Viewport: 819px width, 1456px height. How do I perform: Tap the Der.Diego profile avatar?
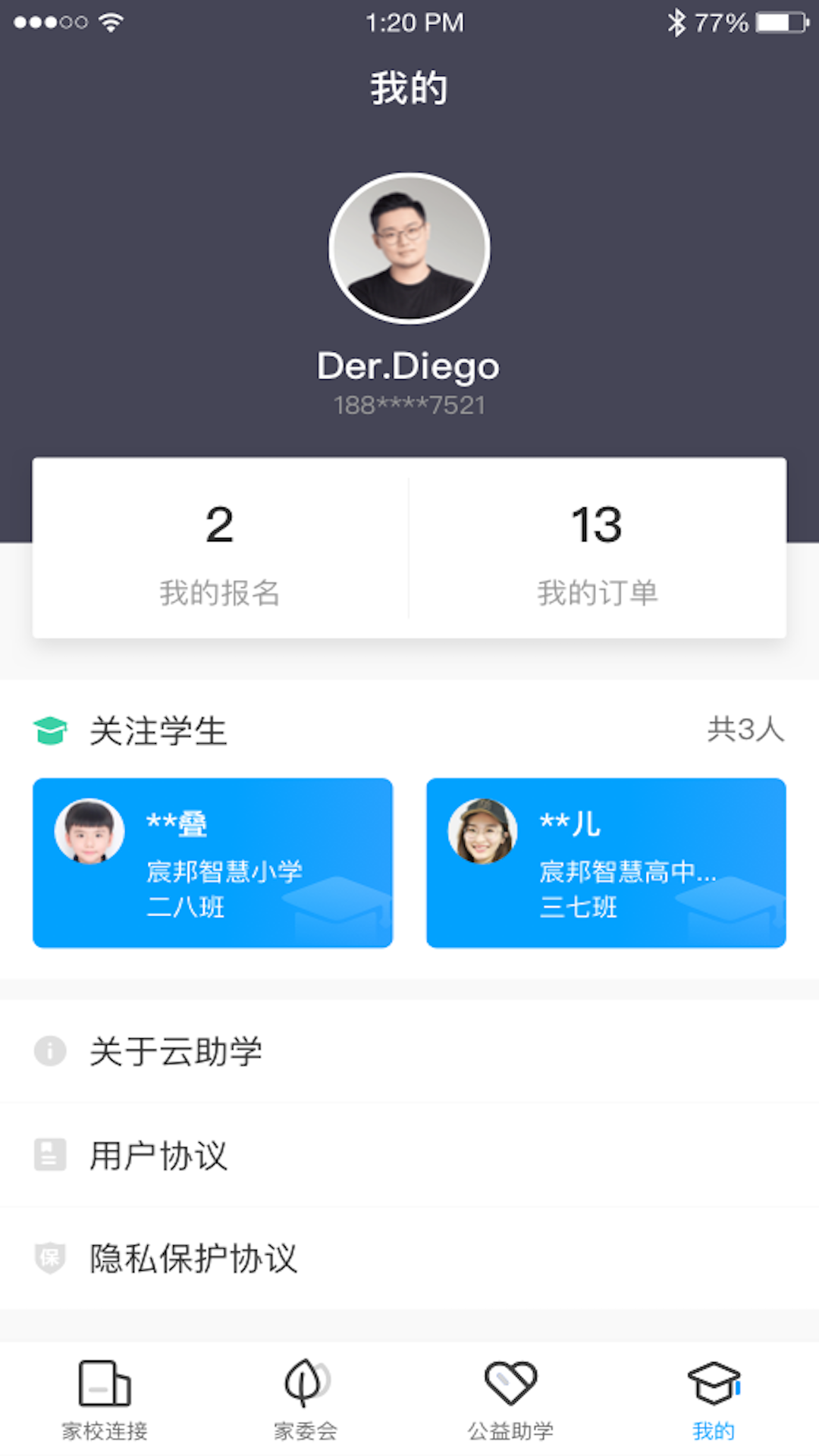pos(409,249)
